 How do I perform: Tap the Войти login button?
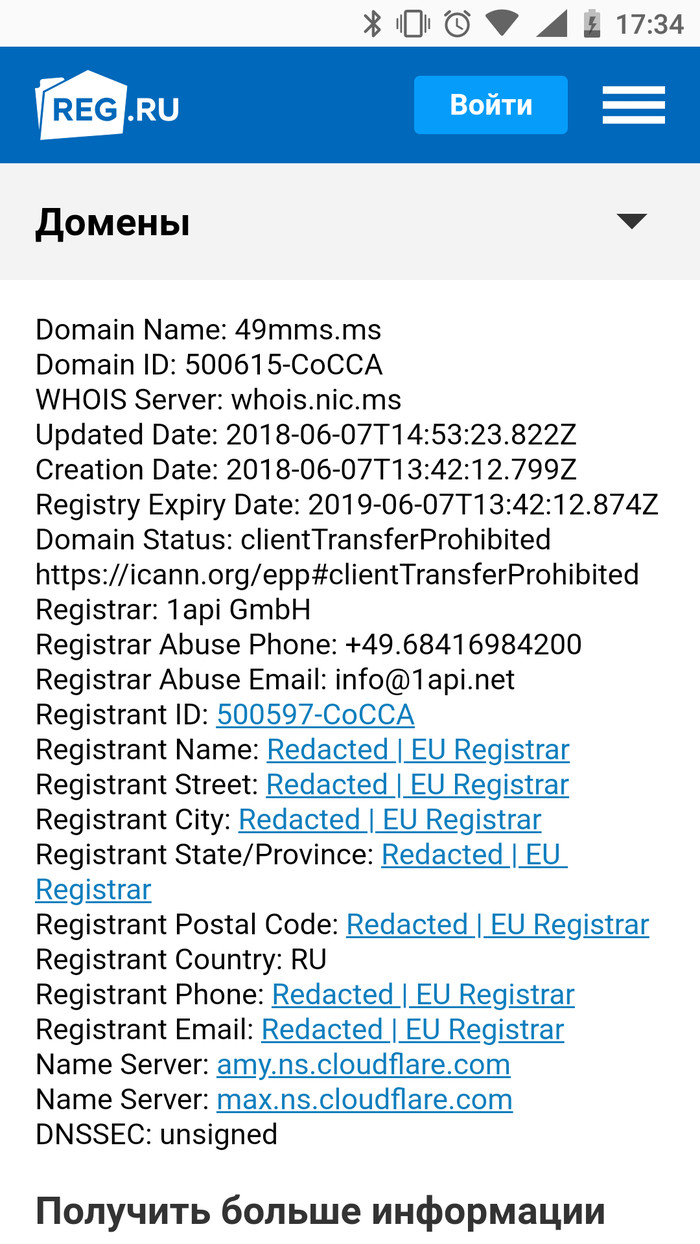pyautogui.click(x=490, y=105)
